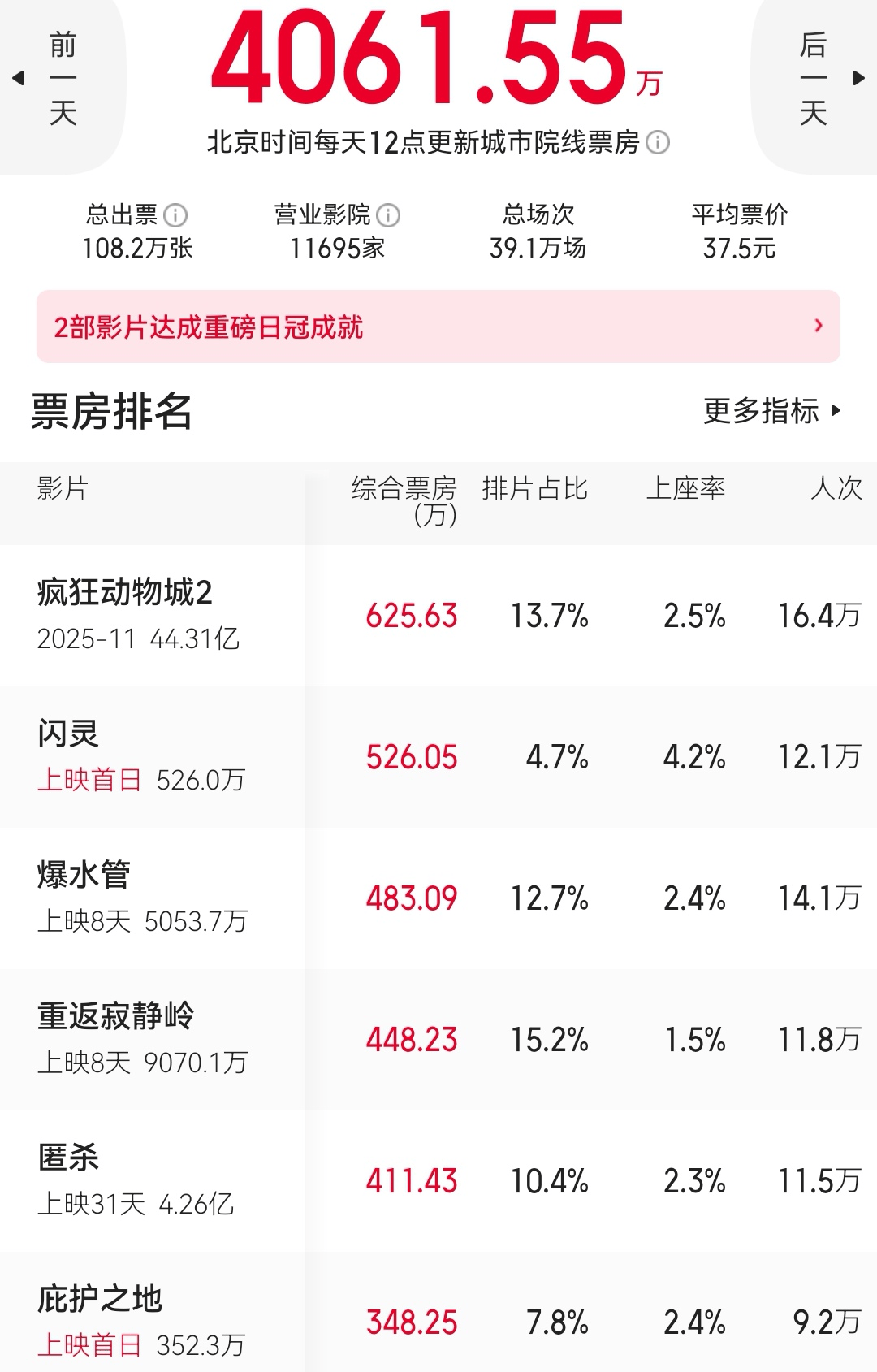Open the 疯狂动物城2 box office row
Screen dimensions: 877x1372
(438, 615)
